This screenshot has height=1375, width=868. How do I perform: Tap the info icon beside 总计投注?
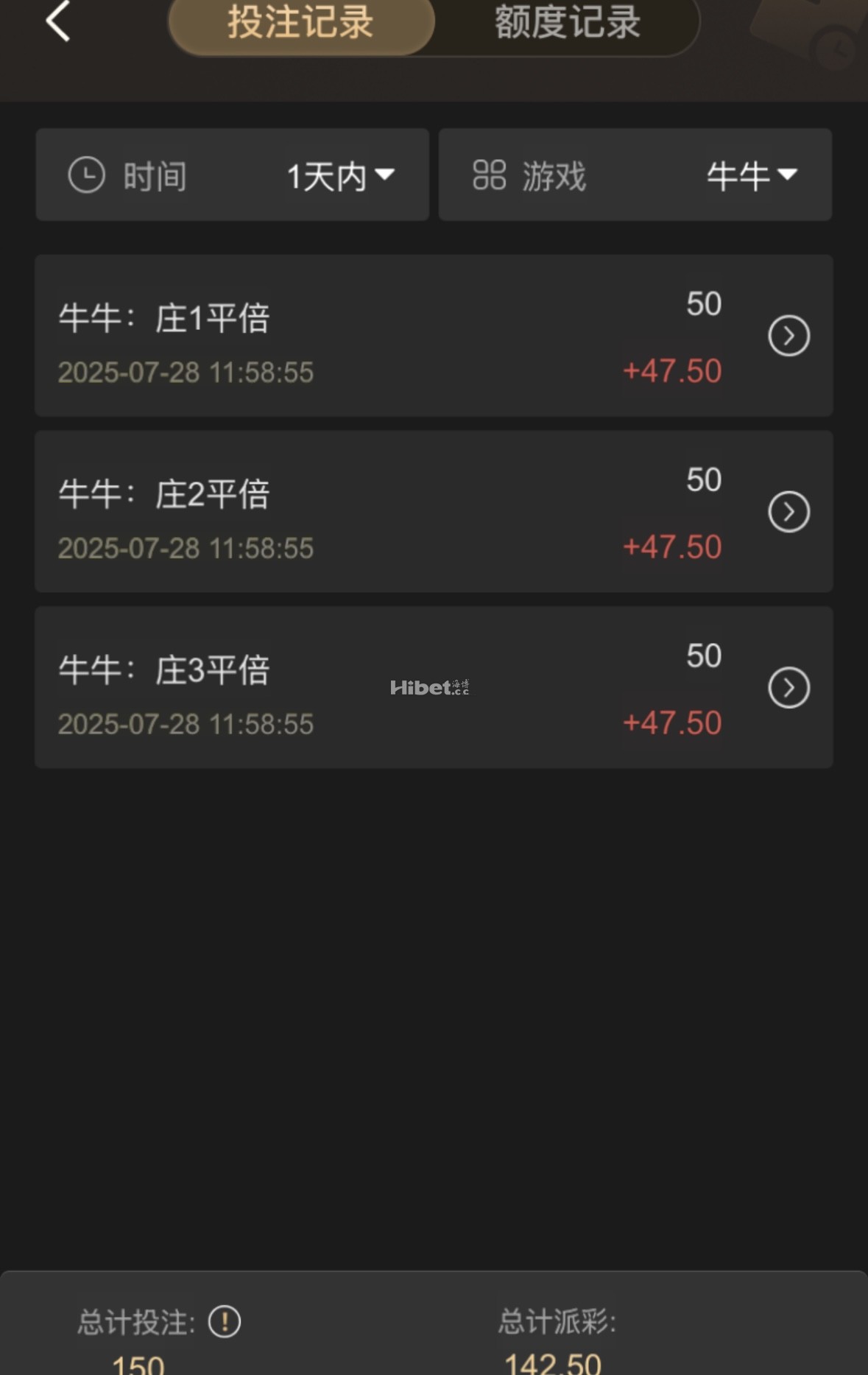tap(225, 1321)
